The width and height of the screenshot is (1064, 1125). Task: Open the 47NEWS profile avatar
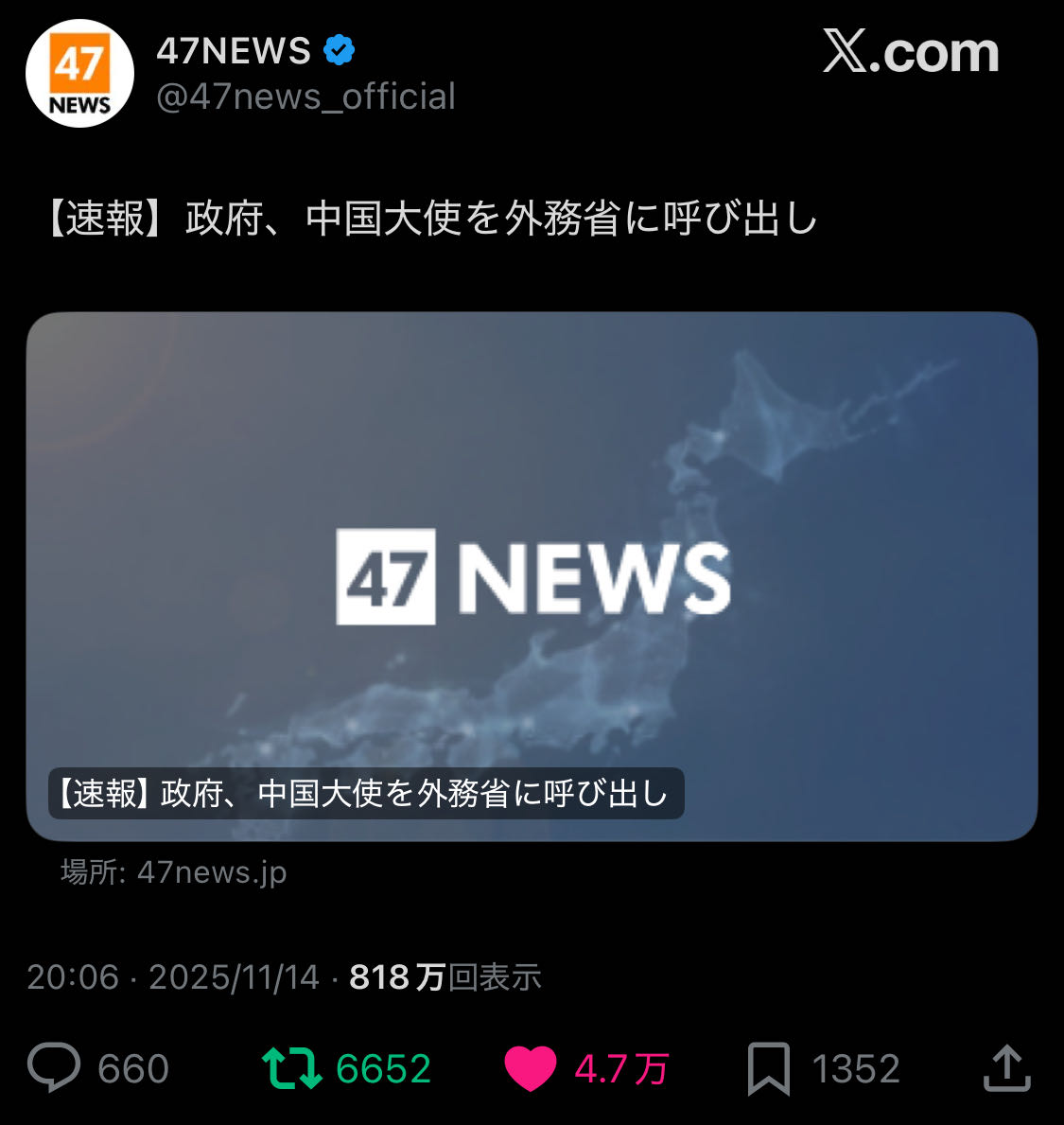79,74
